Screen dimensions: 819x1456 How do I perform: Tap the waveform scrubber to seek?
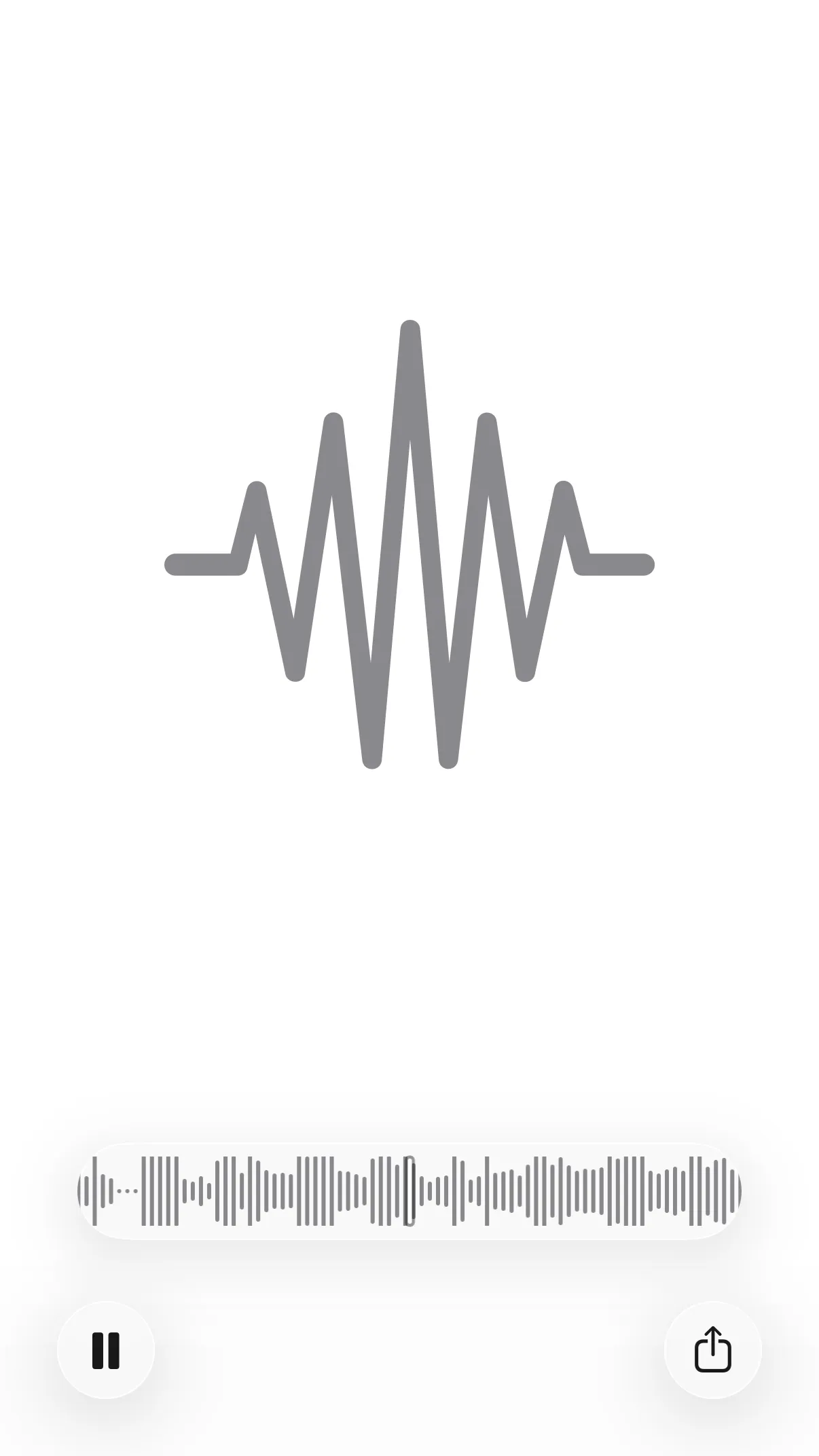409,1191
